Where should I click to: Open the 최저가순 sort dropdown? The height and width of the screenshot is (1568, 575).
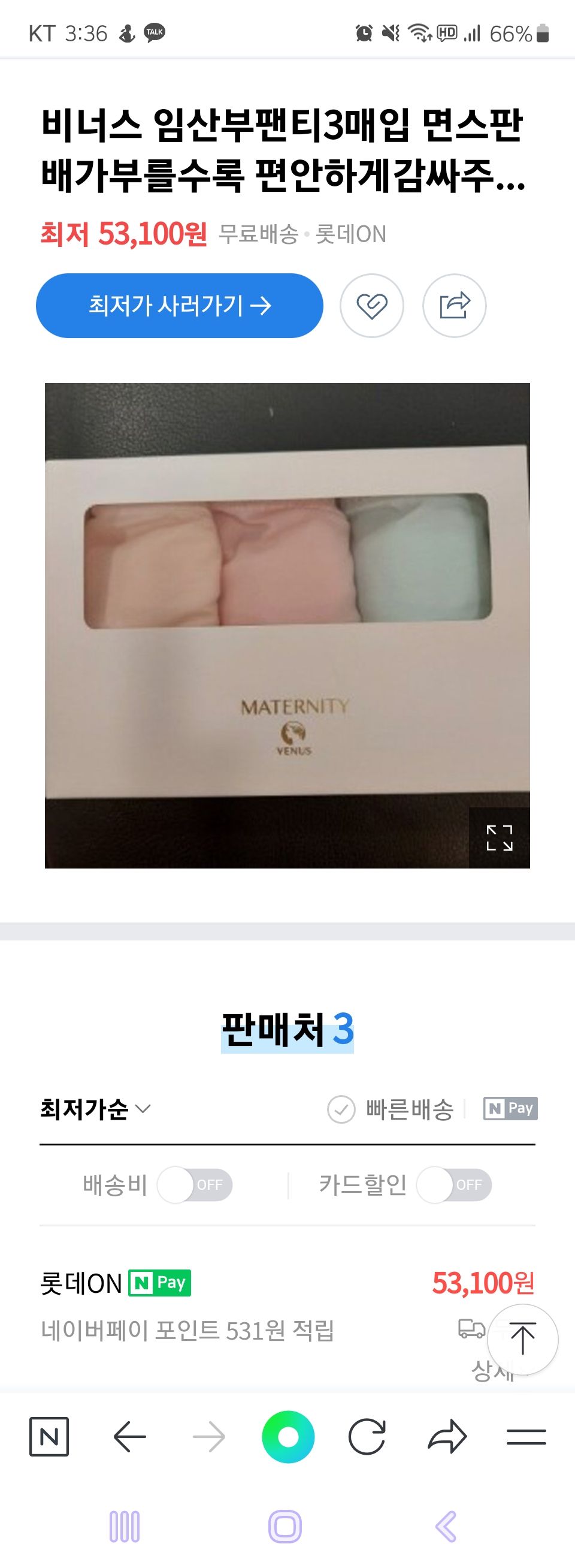tap(95, 1108)
